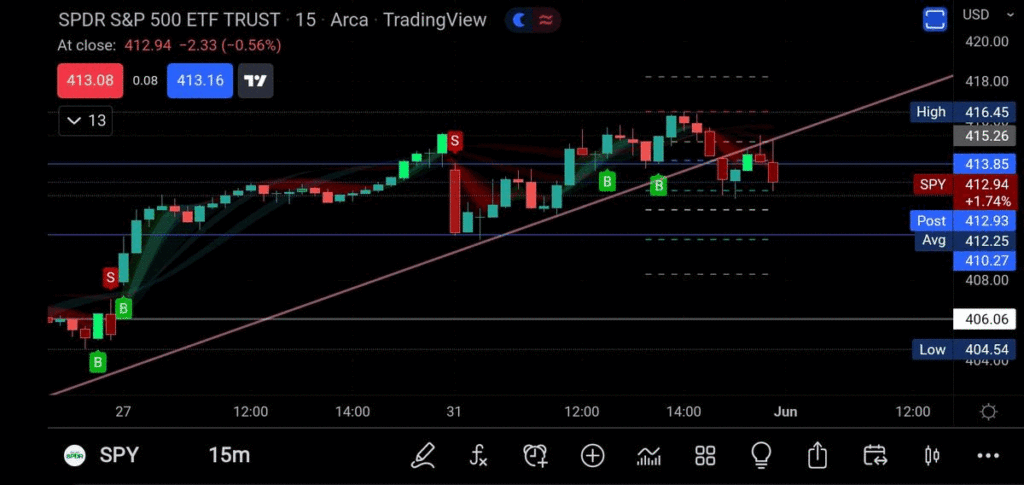This screenshot has width=1024, height=485.
Task: Change the 15m chart interval
Action: [228, 456]
